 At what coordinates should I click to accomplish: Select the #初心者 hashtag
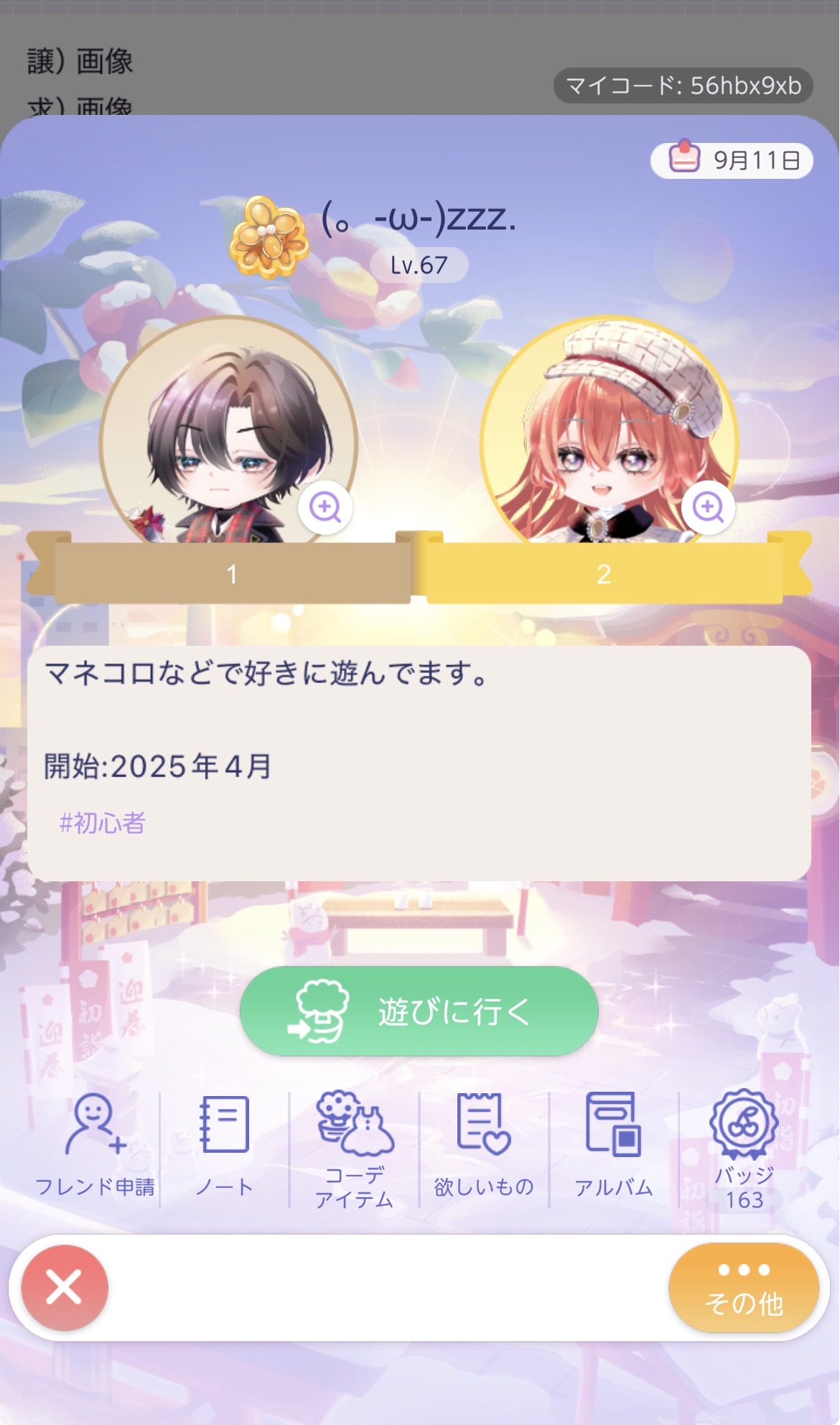tap(103, 823)
